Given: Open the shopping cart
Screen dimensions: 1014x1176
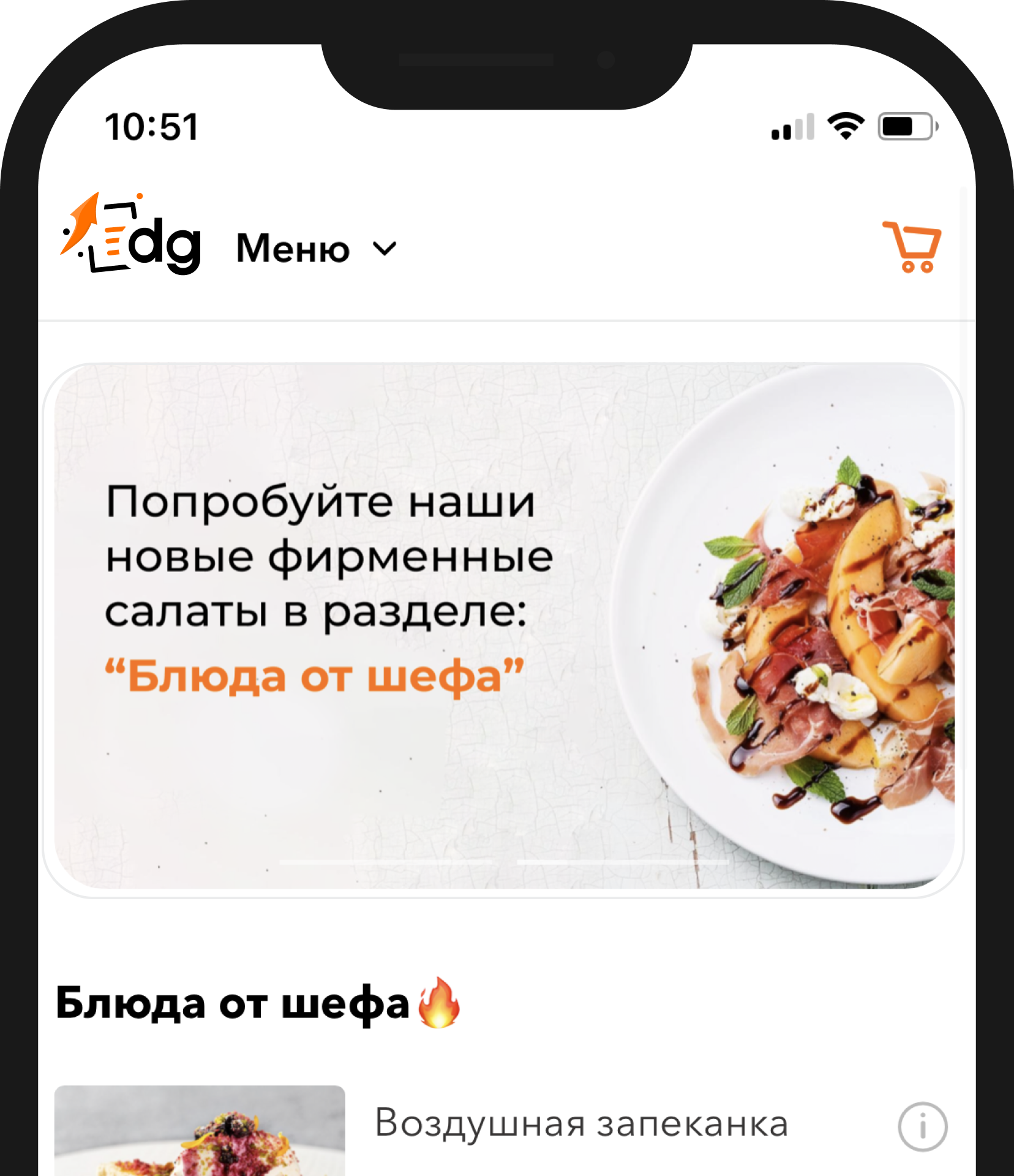Looking at the screenshot, I should point(912,247).
